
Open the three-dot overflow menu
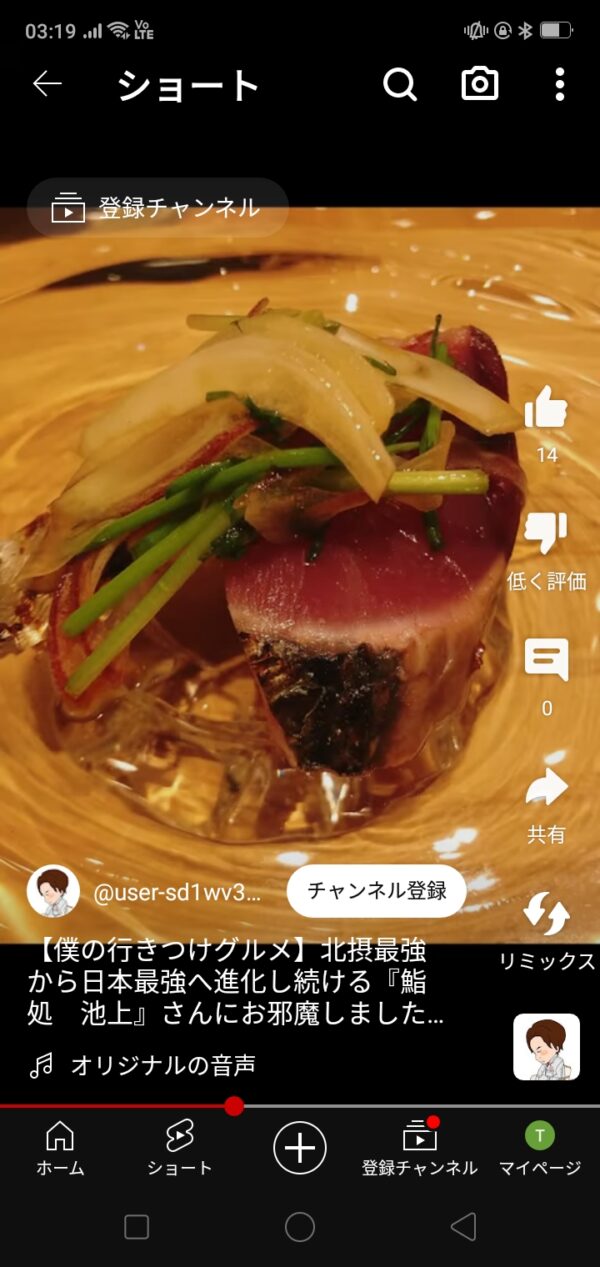point(560,85)
